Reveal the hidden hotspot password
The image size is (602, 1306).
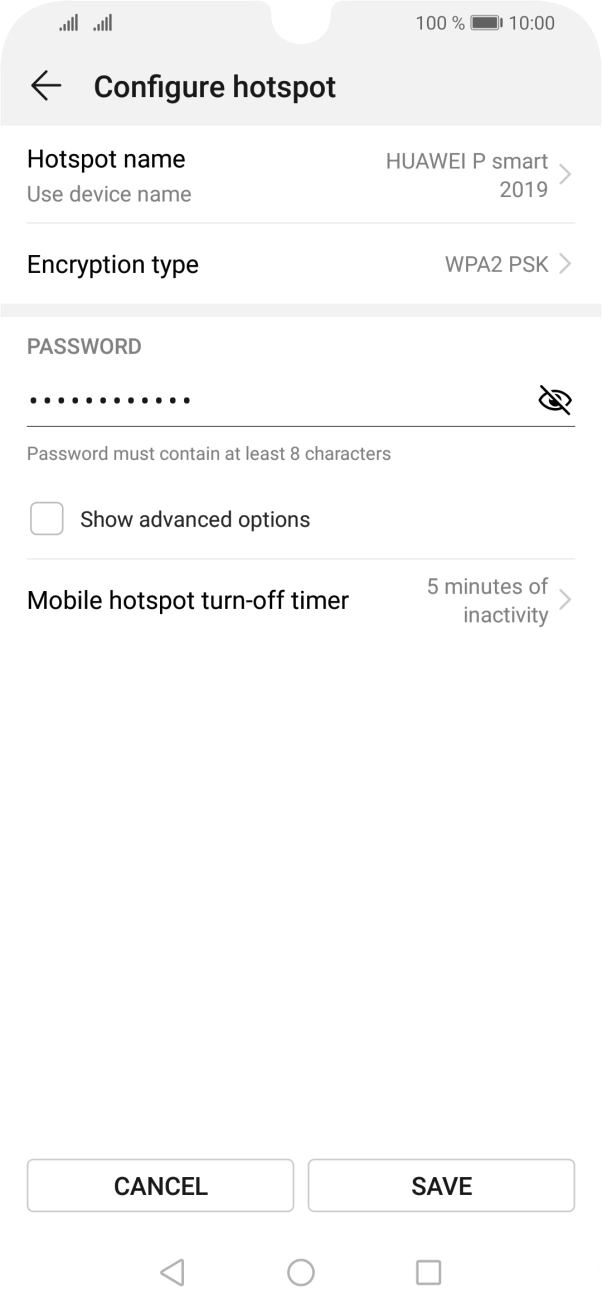point(554,401)
